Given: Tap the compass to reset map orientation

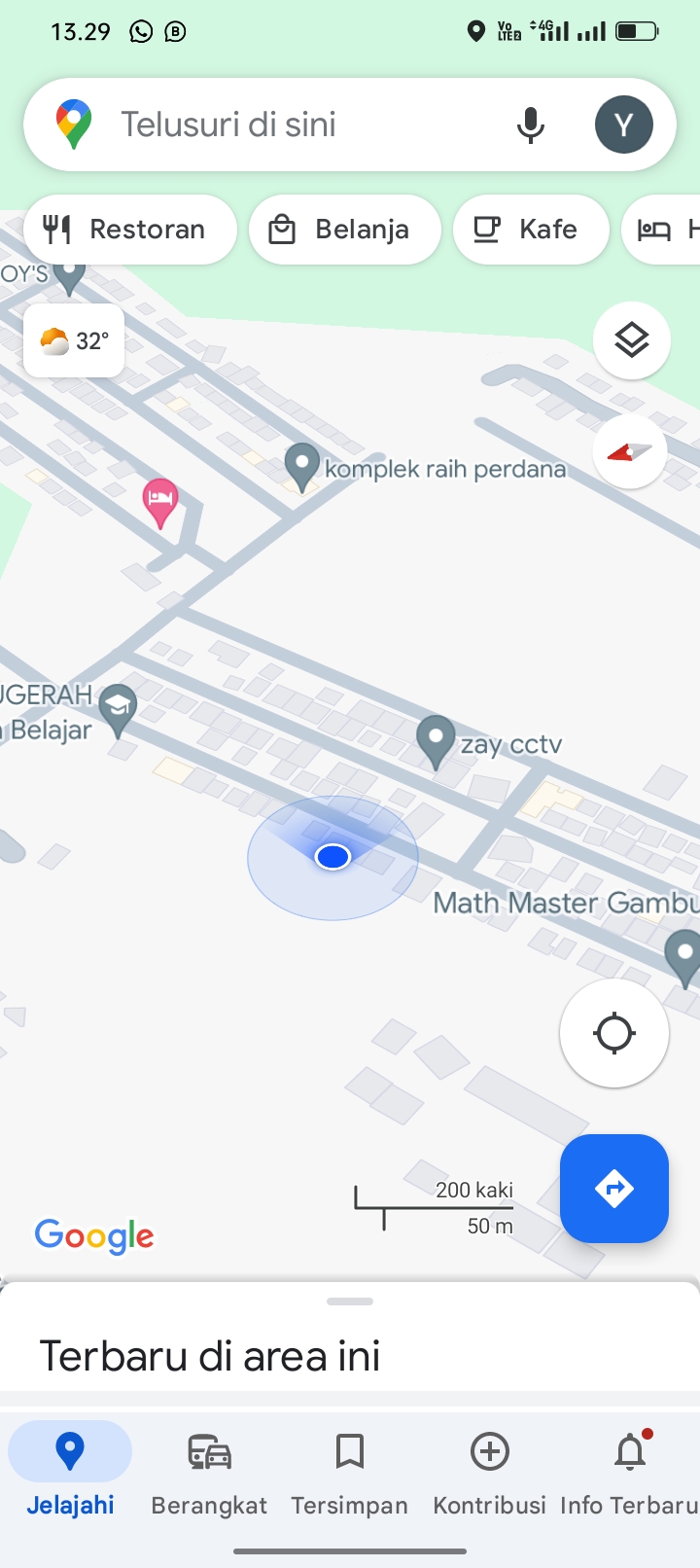Looking at the screenshot, I should (x=628, y=451).
